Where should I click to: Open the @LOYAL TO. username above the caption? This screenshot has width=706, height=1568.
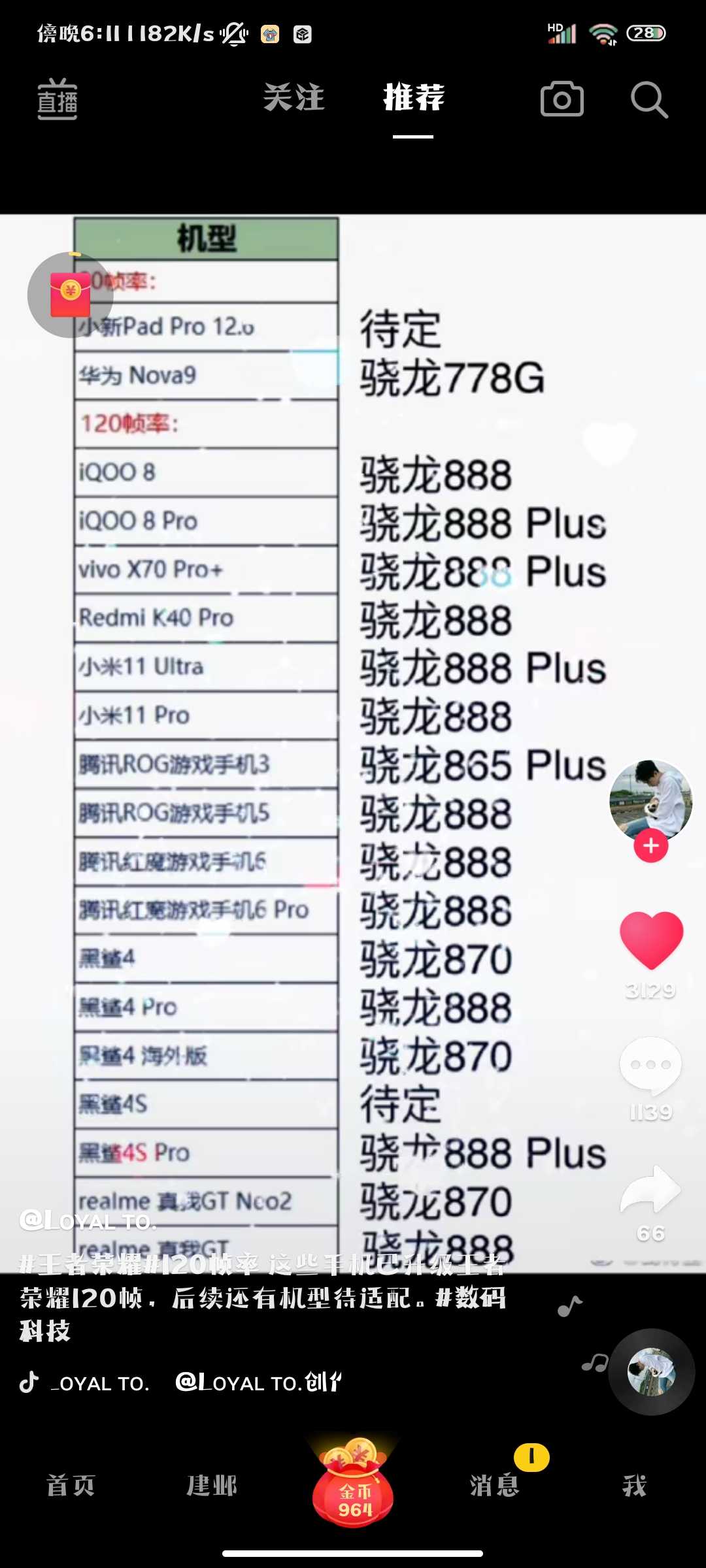coord(88,1220)
